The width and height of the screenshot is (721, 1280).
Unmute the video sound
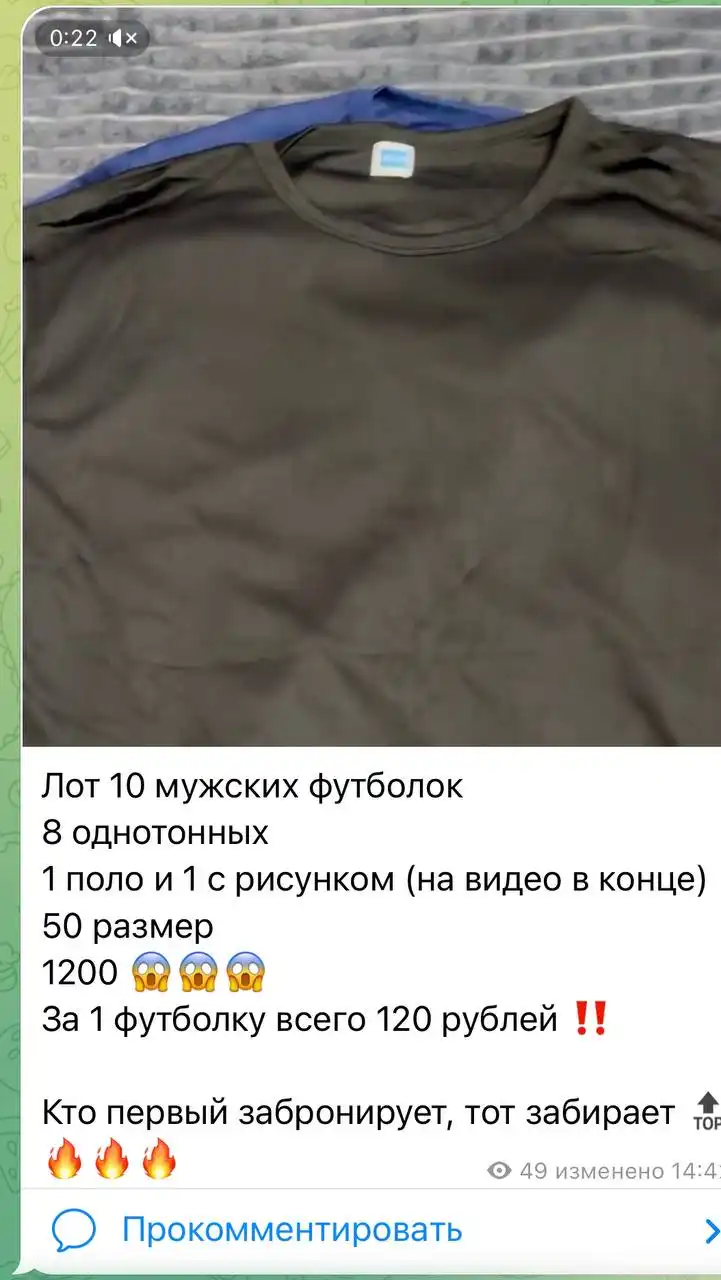(117, 37)
